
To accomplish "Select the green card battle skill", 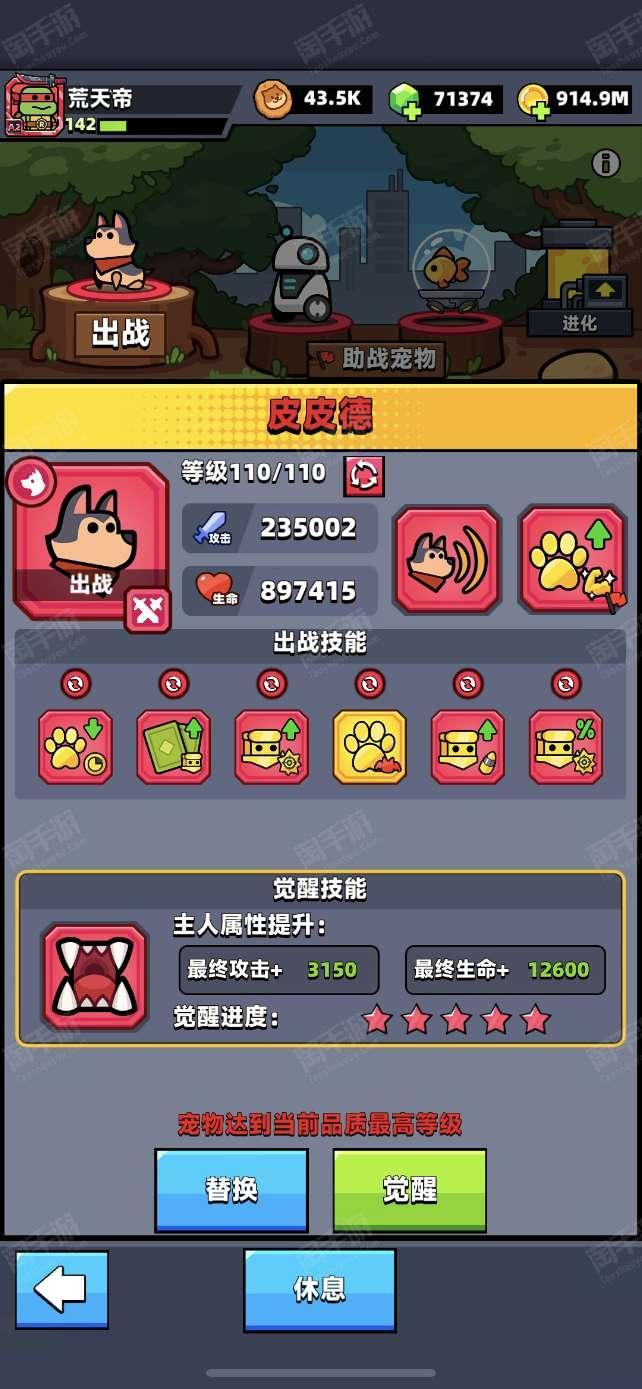I will click(174, 747).
